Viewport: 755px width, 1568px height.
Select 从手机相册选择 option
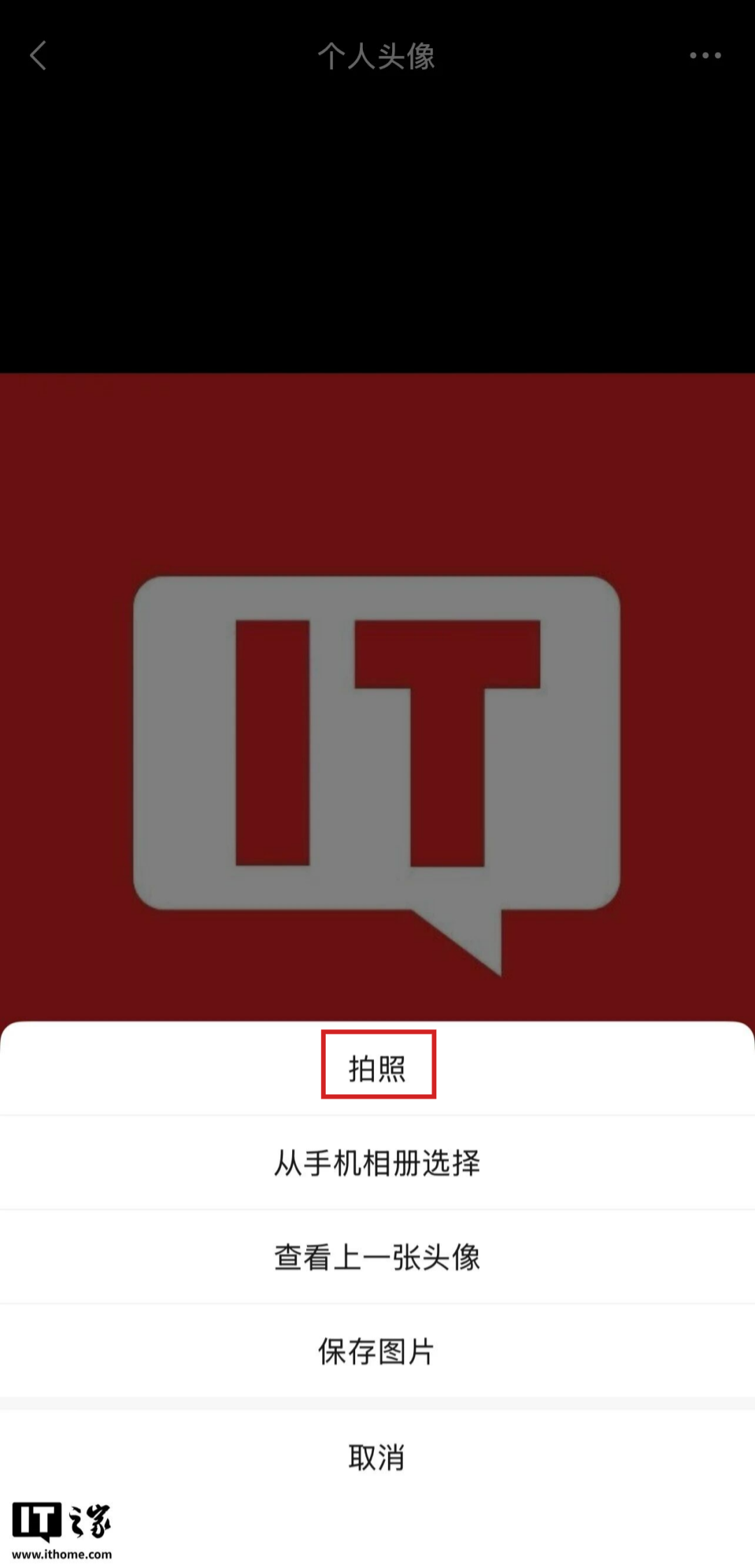(x=377, y=1162)
